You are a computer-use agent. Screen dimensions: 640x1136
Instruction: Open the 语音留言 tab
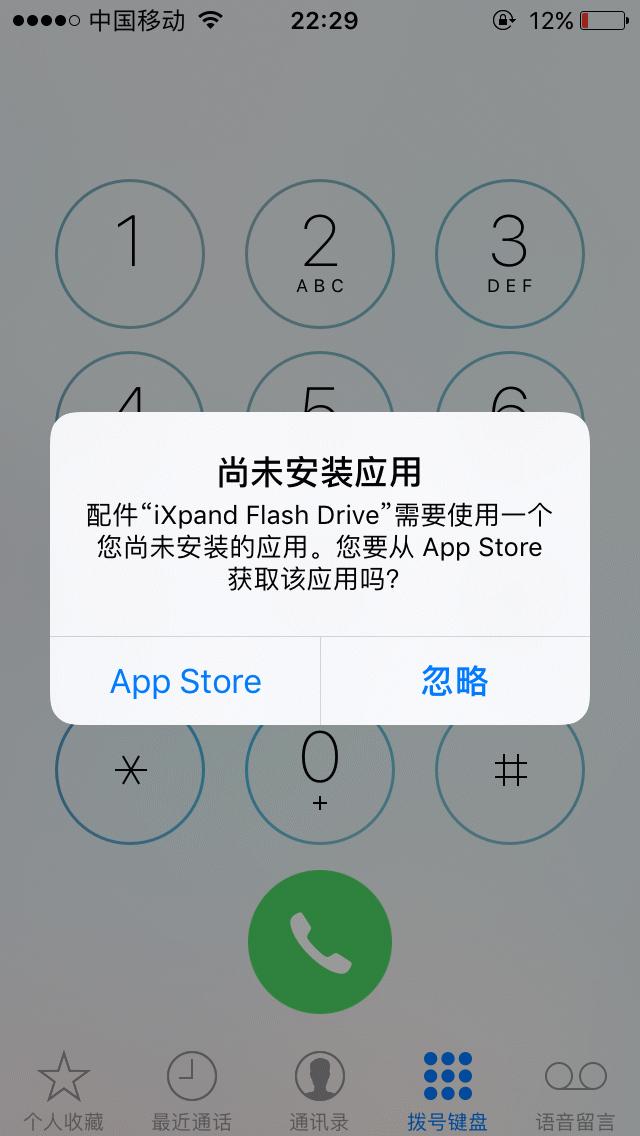(575, 1090)
